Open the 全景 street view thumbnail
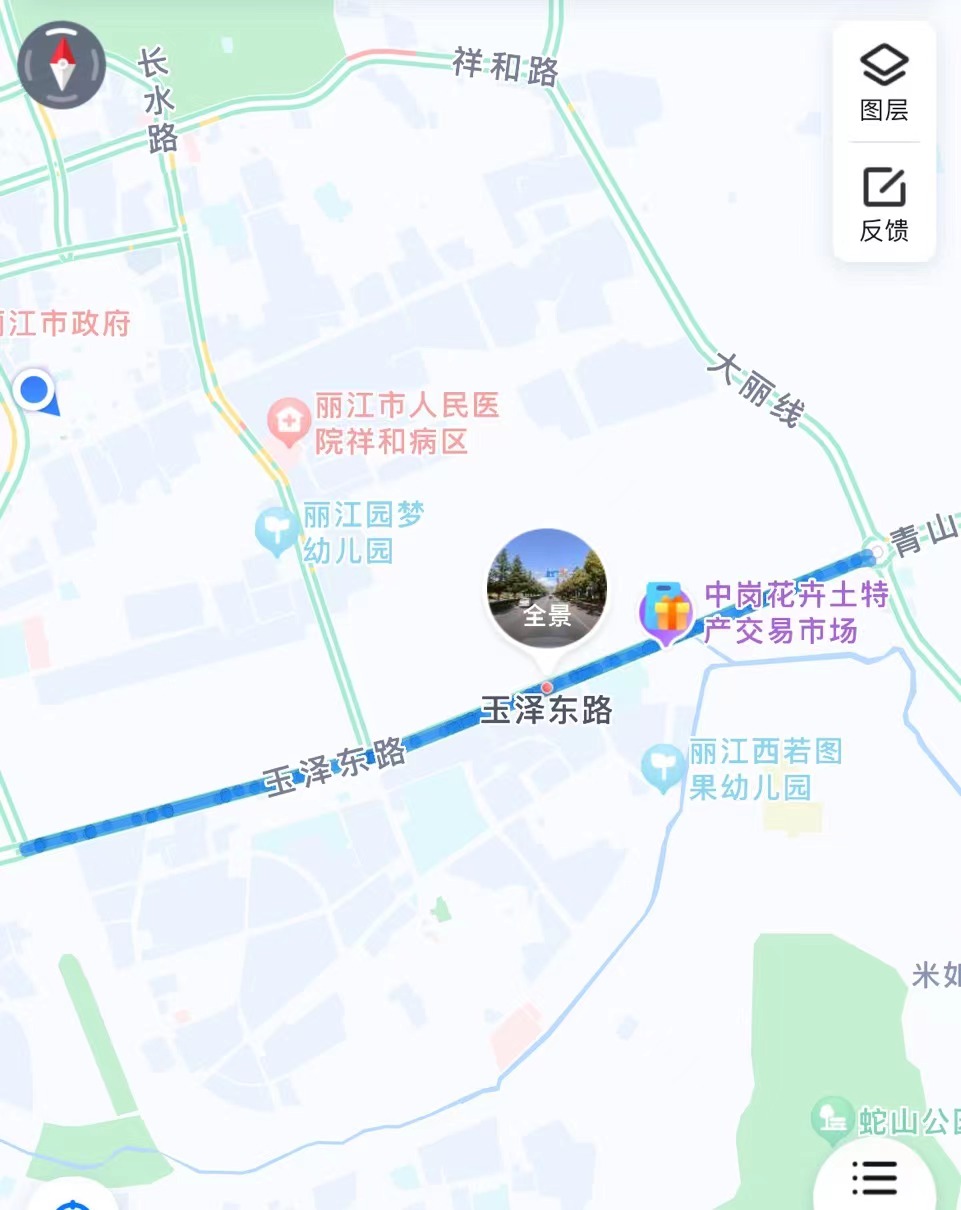This screenshot has height=1210, width=961. pyautogui.click(x=546, y=588)
